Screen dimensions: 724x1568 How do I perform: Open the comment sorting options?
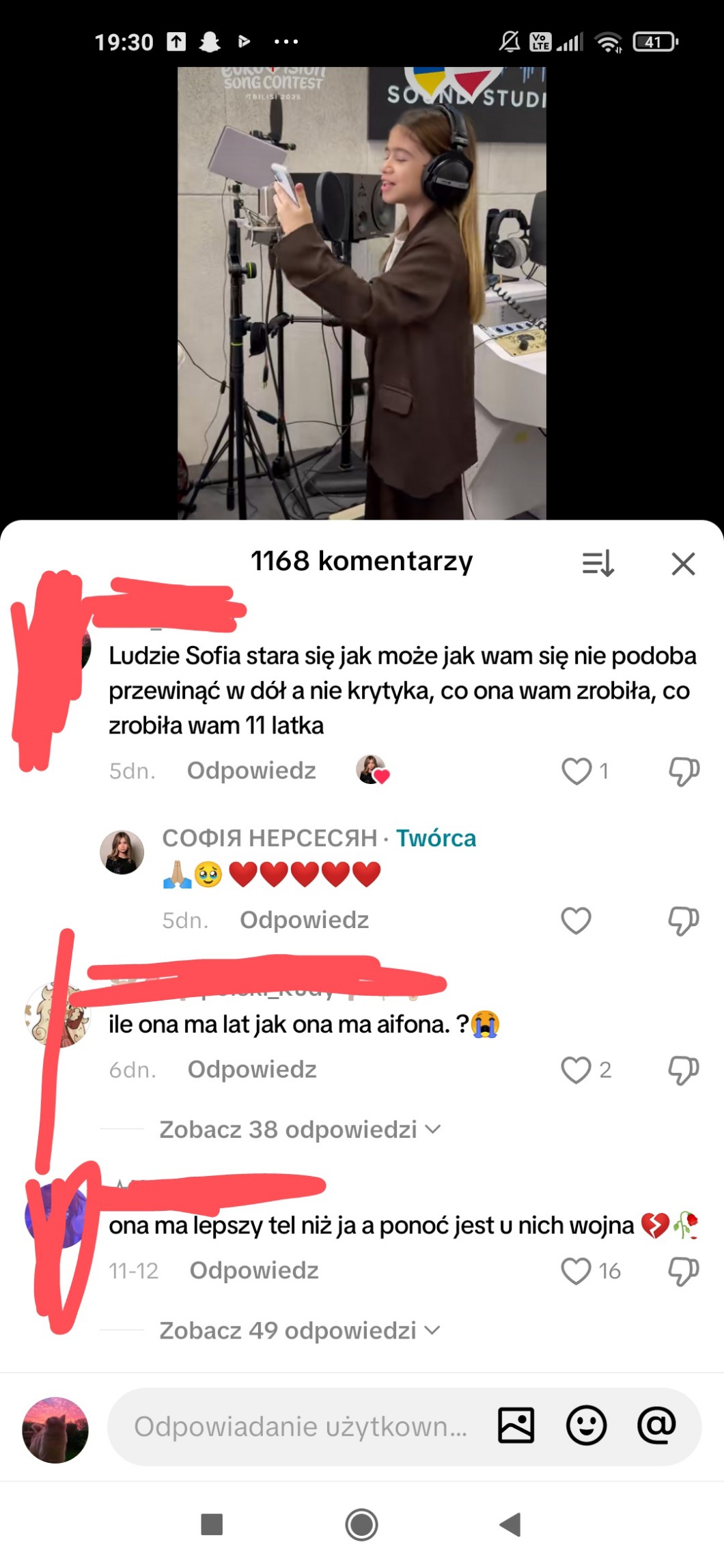598,564
